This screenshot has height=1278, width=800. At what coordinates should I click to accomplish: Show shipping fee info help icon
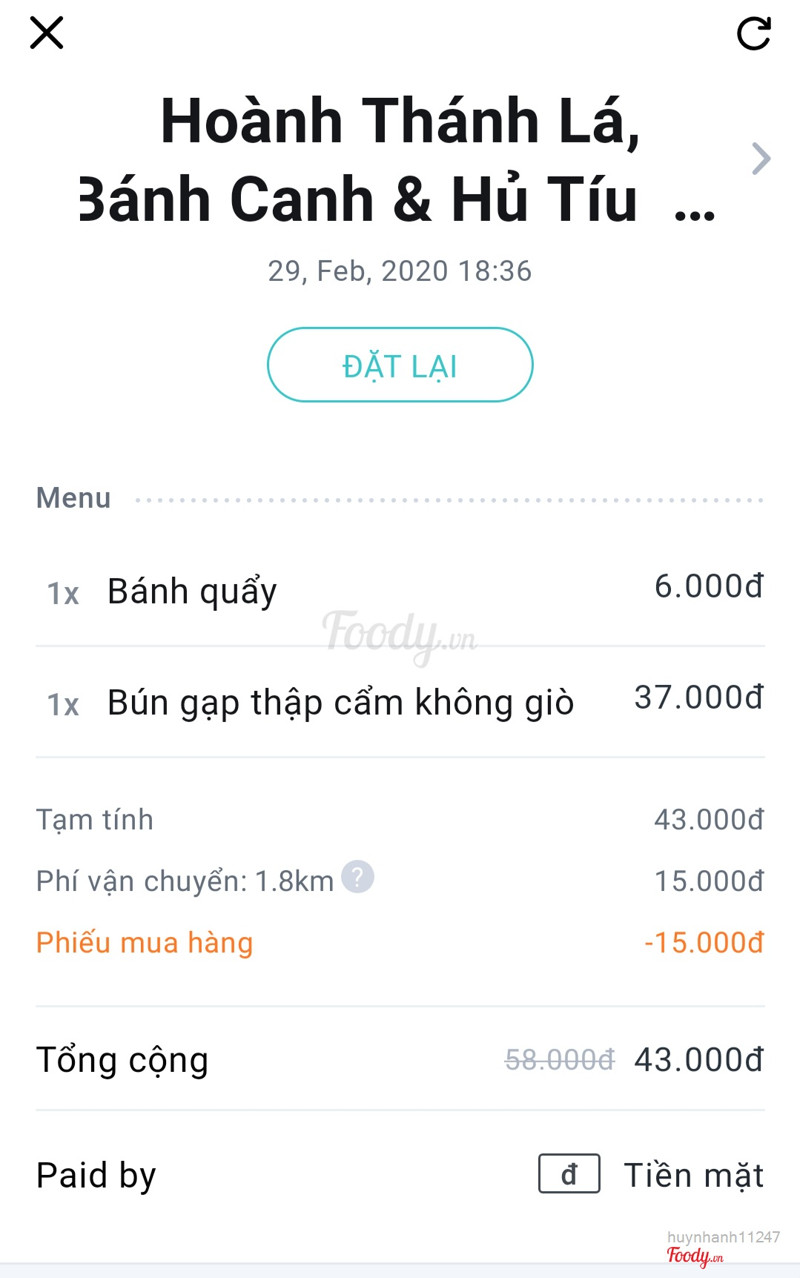(358, 877)
